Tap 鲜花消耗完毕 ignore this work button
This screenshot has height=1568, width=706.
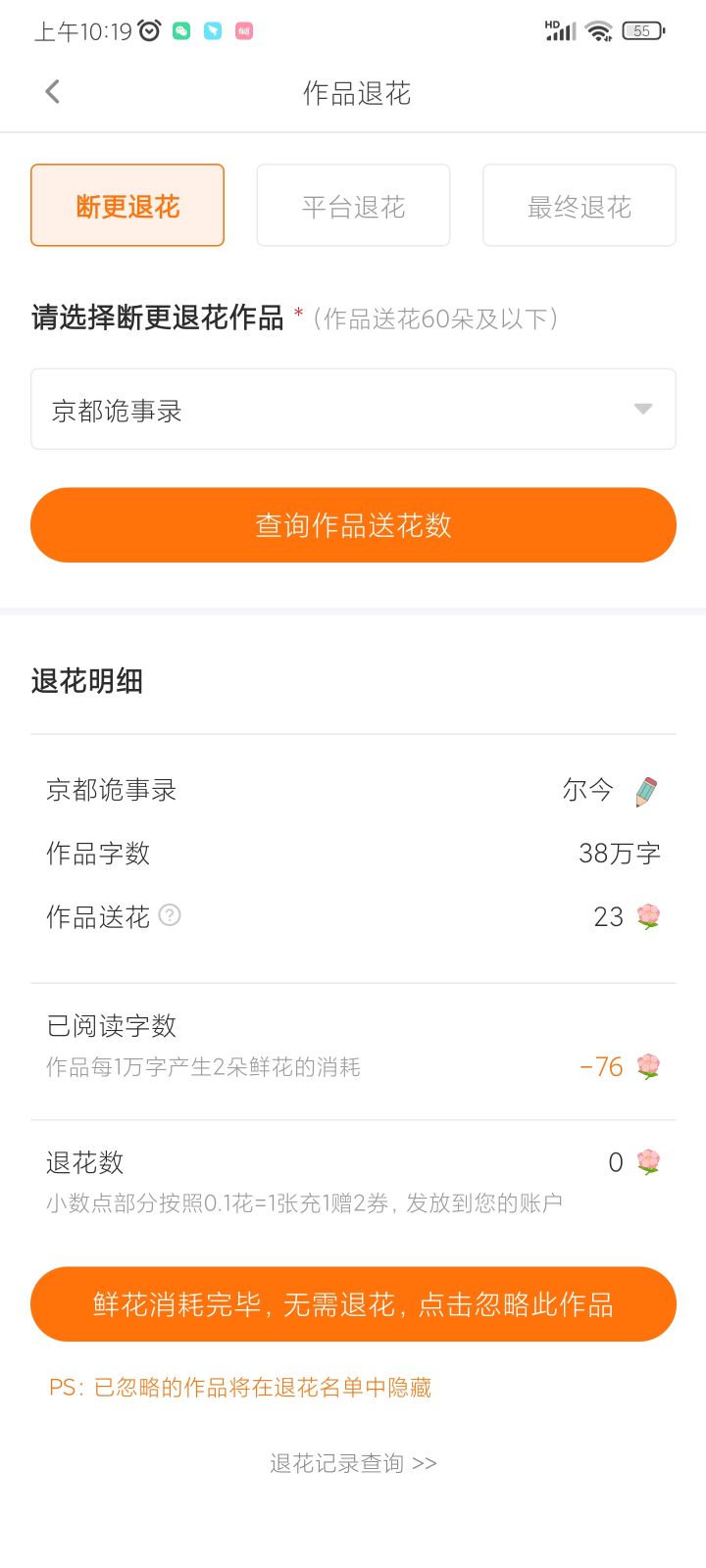click(353, 1304)
